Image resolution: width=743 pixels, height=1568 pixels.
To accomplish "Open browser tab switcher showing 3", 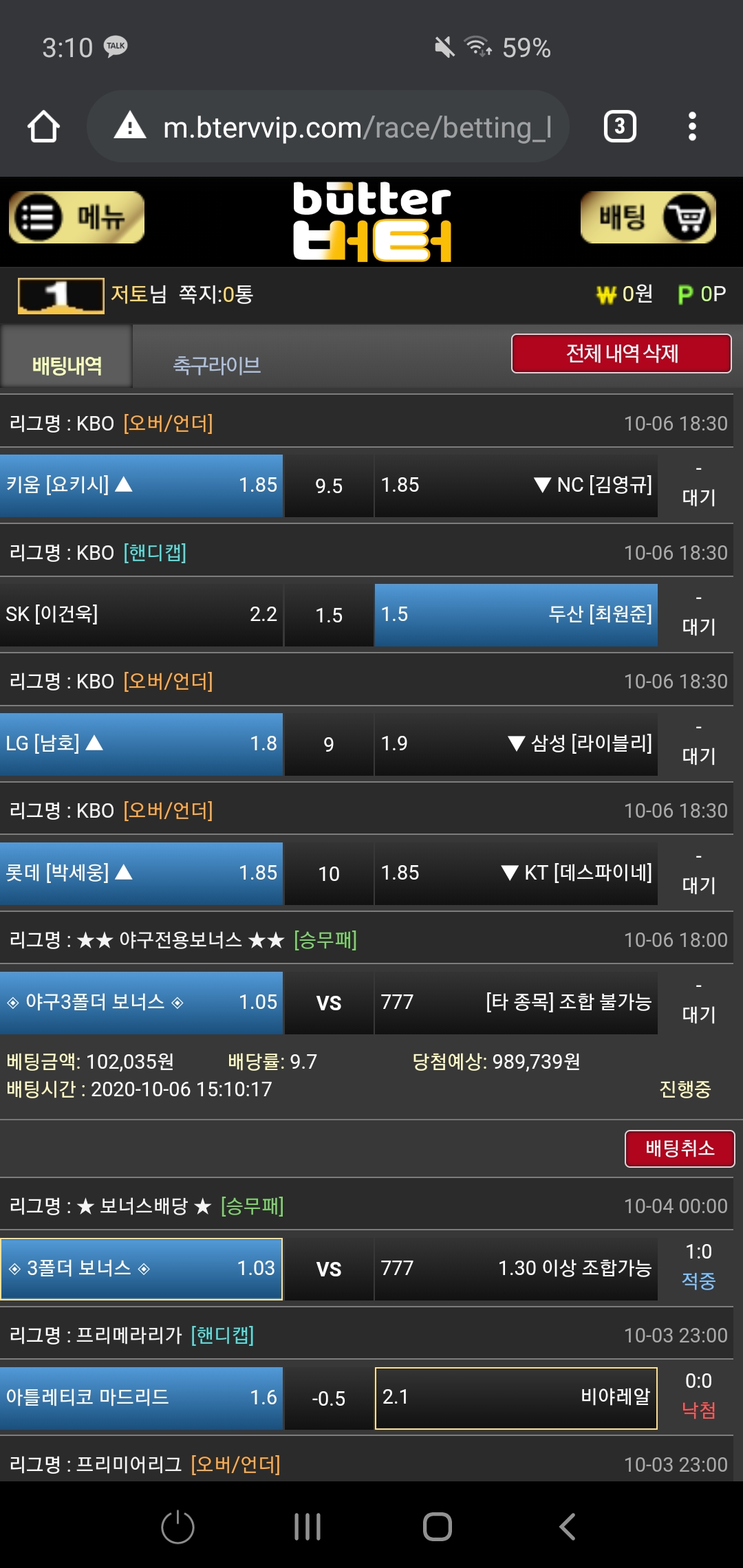I will 620,127.
